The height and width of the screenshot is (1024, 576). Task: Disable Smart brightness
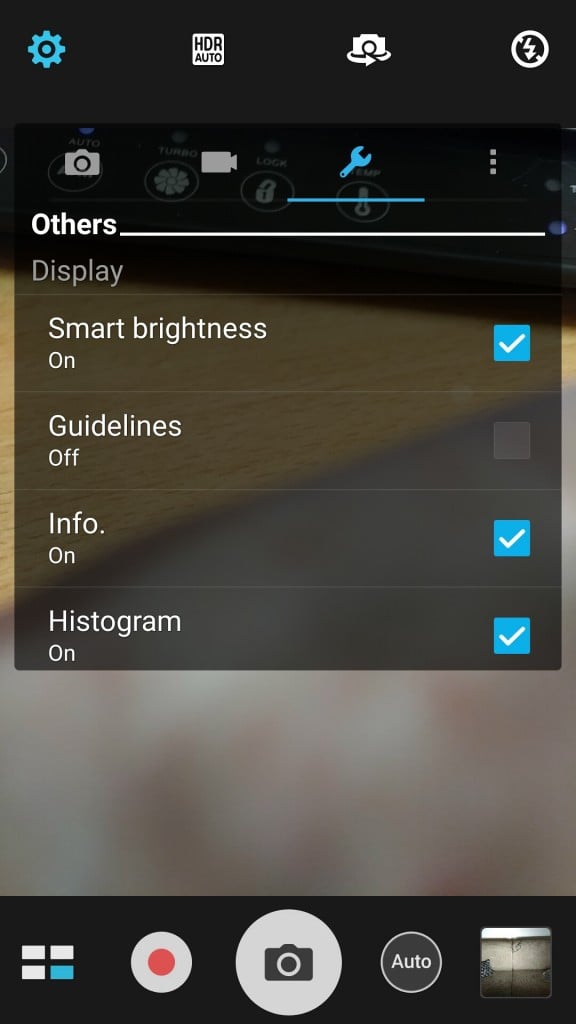pyautogui.click(x=512, y=343)
